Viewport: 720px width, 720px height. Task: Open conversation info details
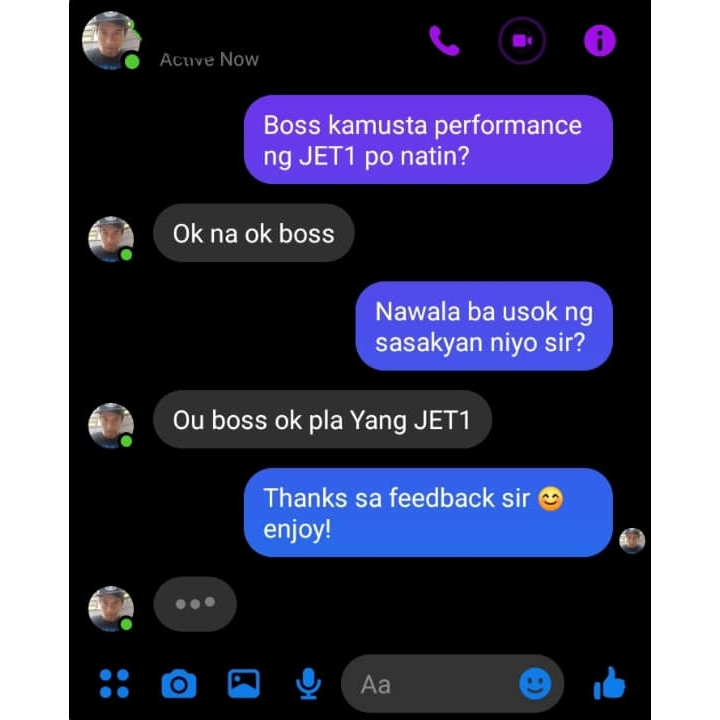[599, 41]
